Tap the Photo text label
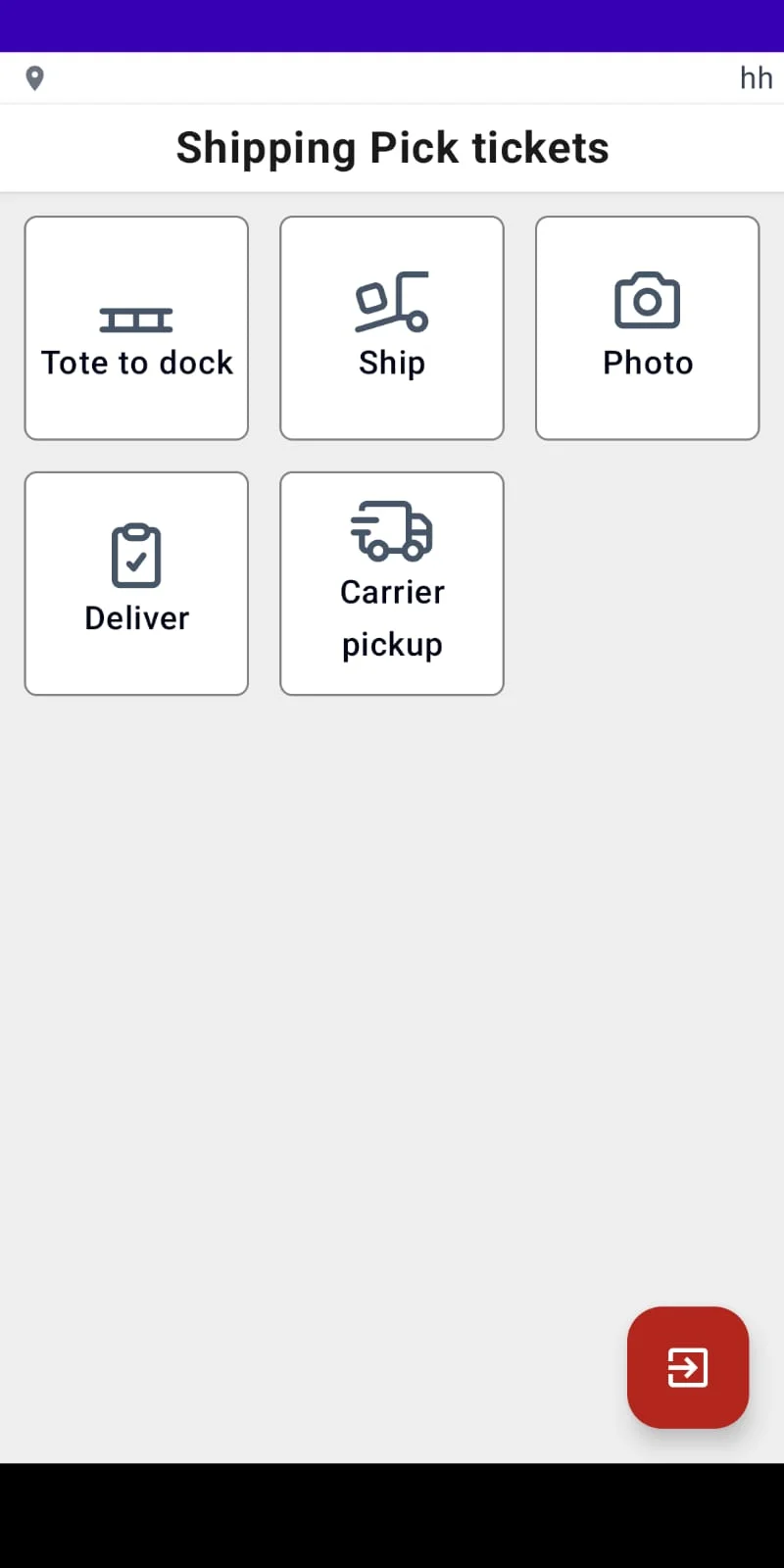Image resolution: width=784 pixels, height=1568 pixels. 647,362
